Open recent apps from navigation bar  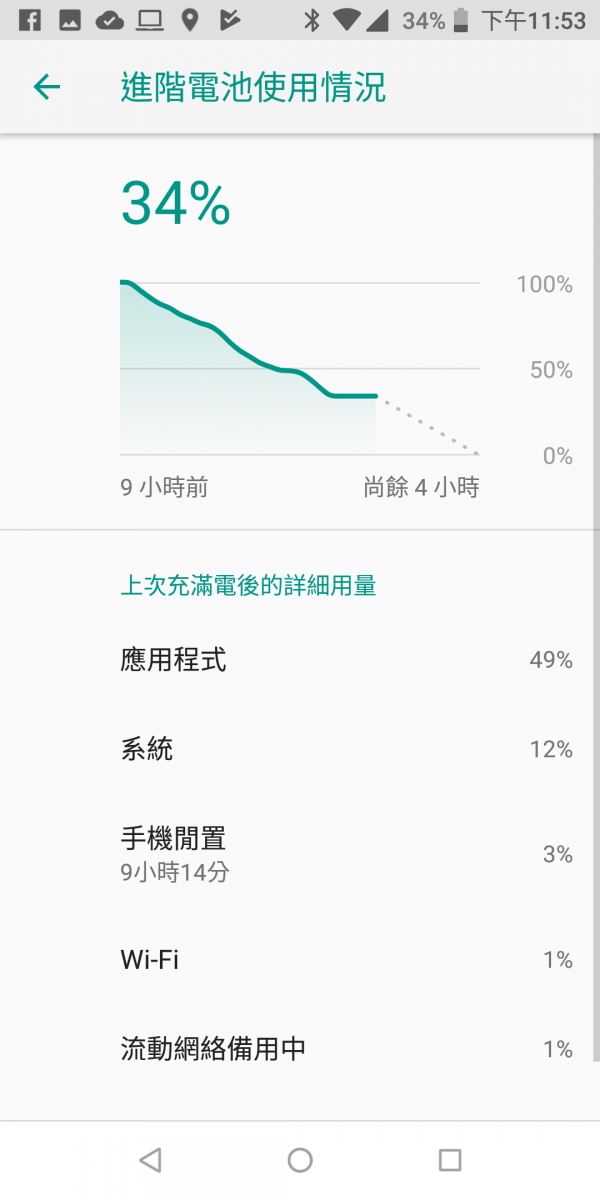click(450, 1160)
